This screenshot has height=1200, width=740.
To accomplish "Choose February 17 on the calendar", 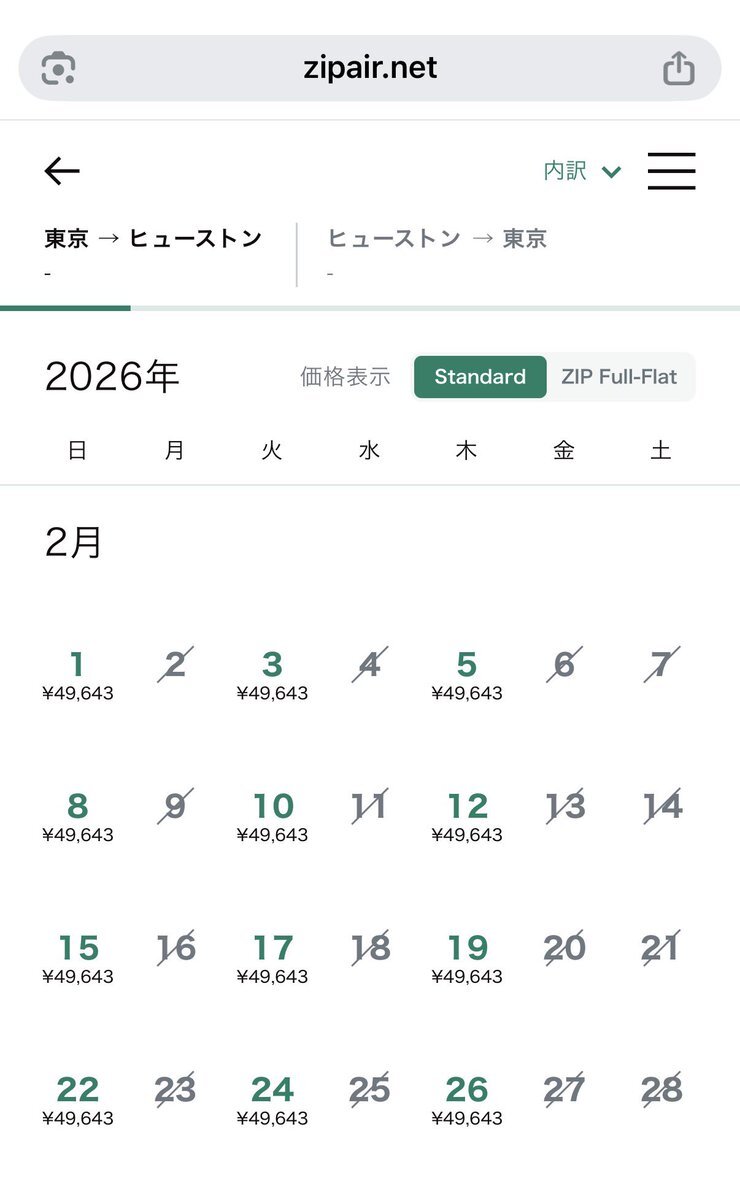I will 272,957.
